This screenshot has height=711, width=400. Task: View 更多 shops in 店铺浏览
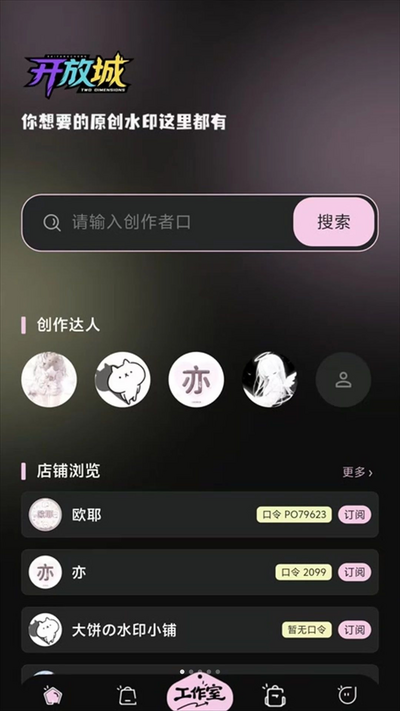pos(357,472)
